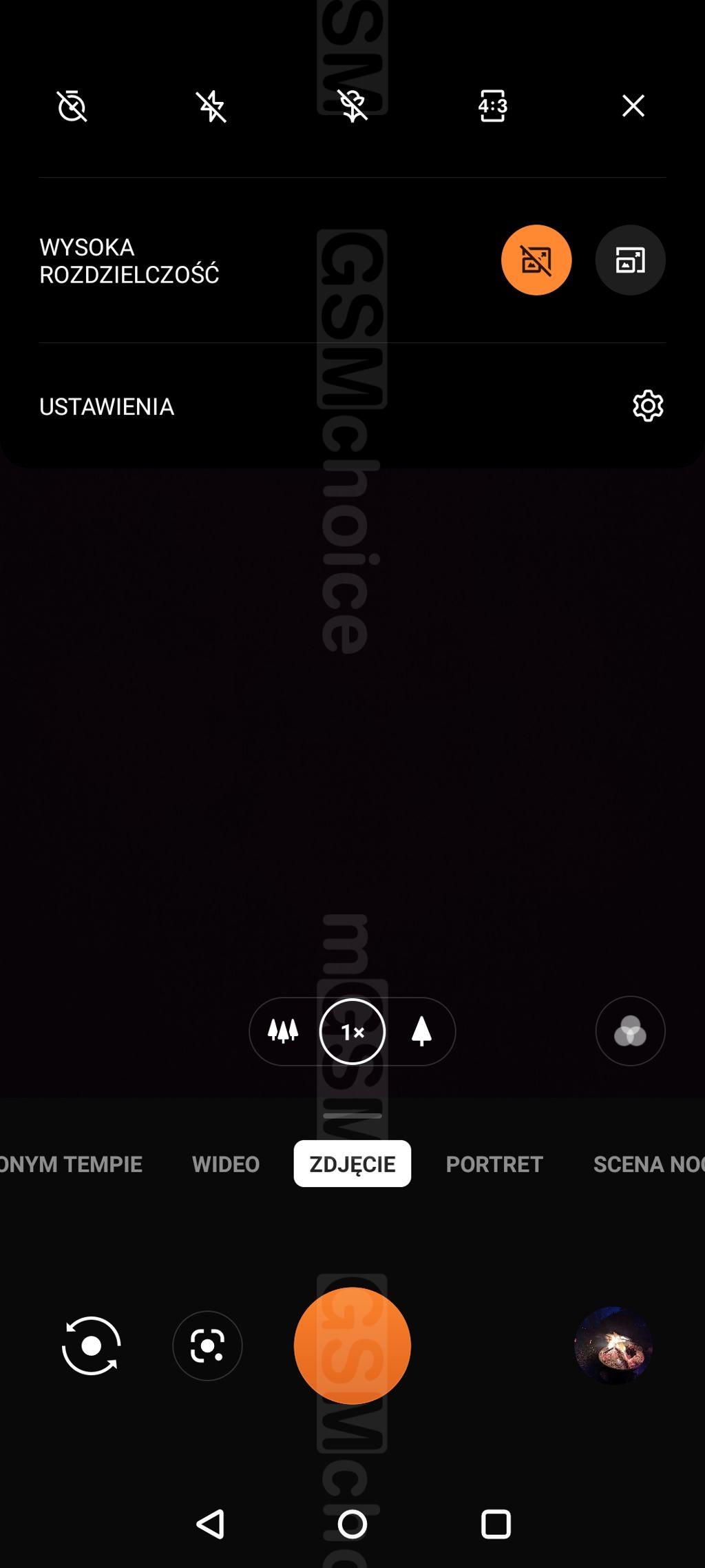The height and width of the screenshot is (1568, 705).
Task: Switch to telephoto zoom lens
Action: (421, 1031)
